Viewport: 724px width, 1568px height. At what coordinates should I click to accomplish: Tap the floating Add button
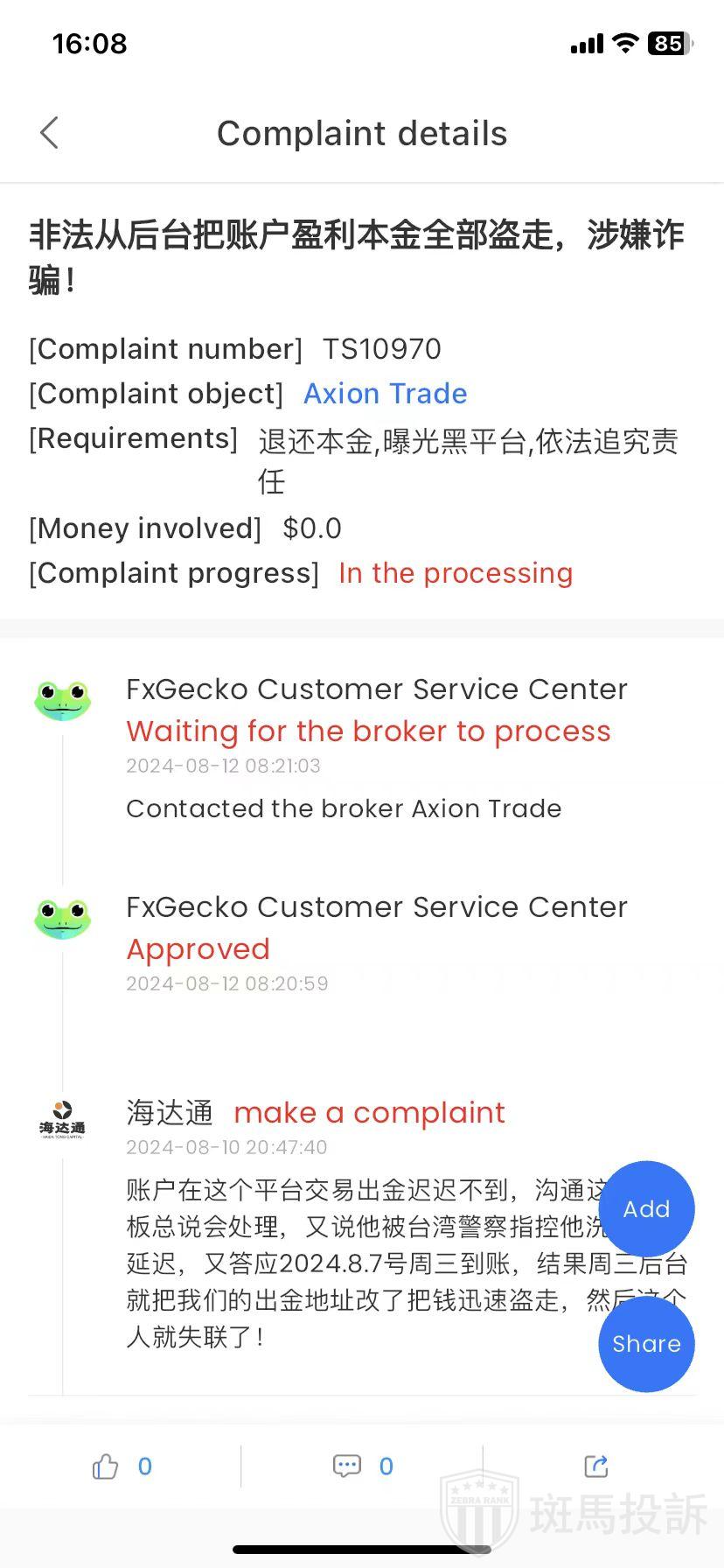pyautogui.click(x=646, y=1208)
